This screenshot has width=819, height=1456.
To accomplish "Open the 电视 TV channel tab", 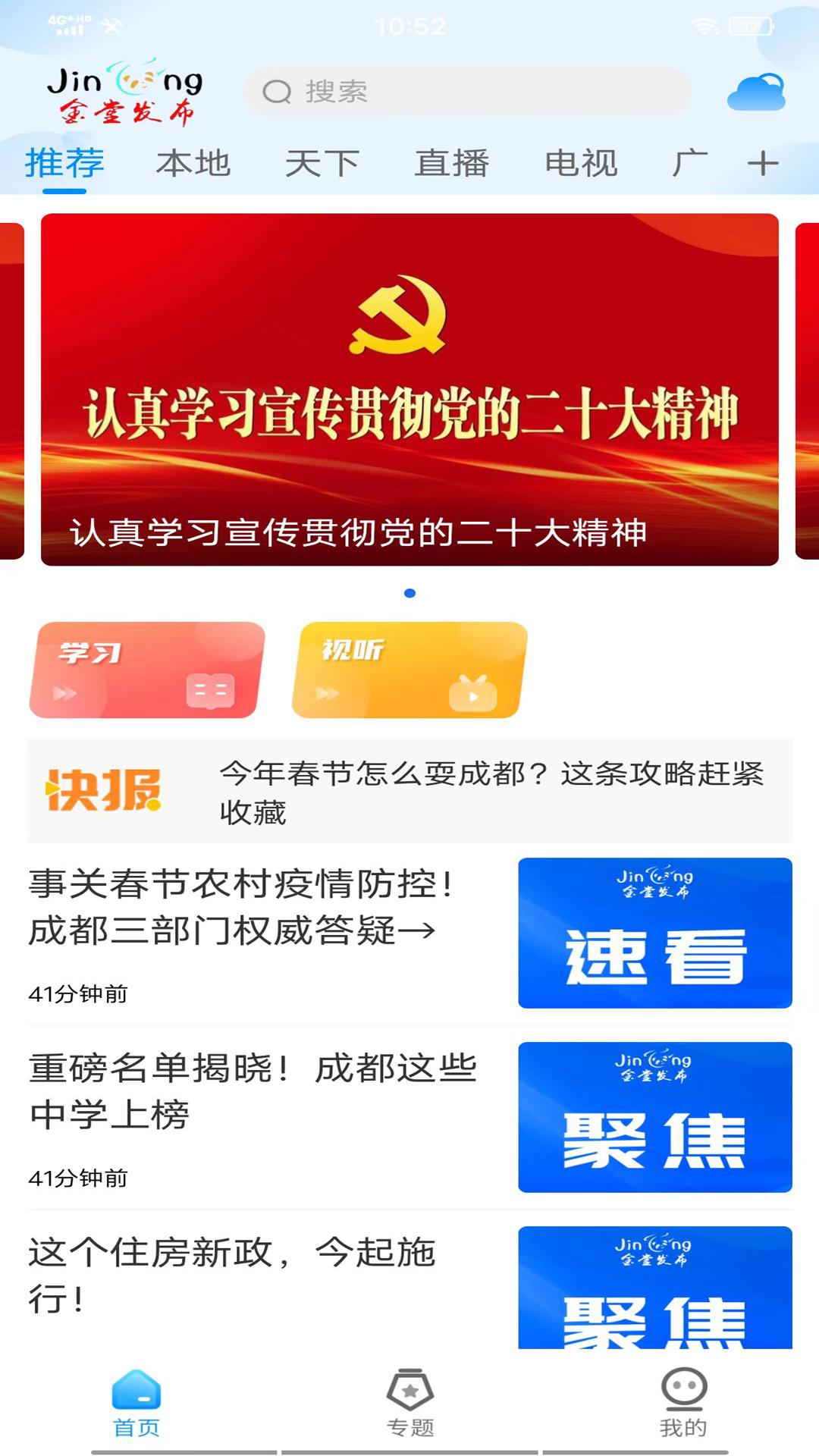I will [581, 162].
